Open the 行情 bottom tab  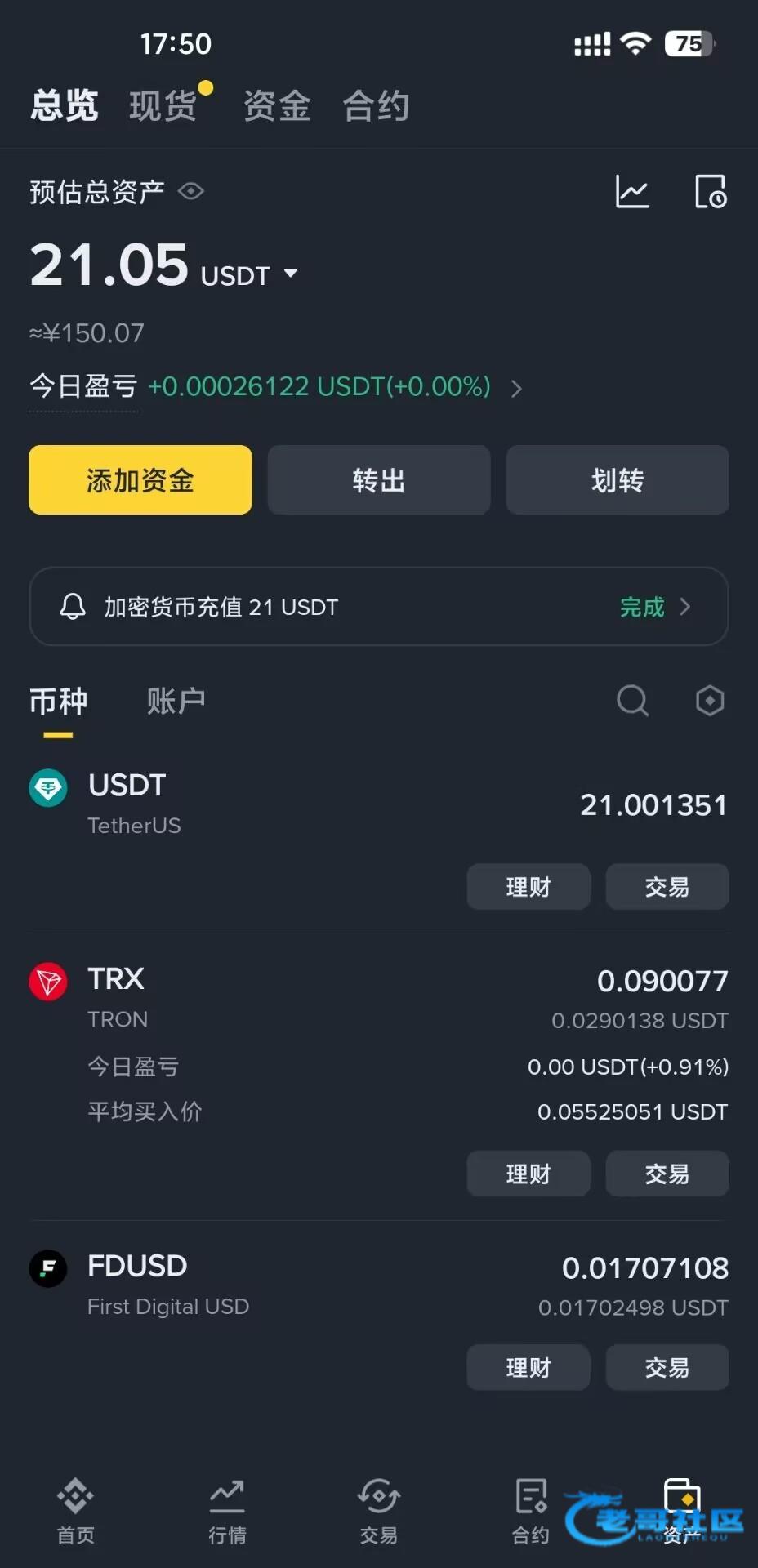(227, 1511)
